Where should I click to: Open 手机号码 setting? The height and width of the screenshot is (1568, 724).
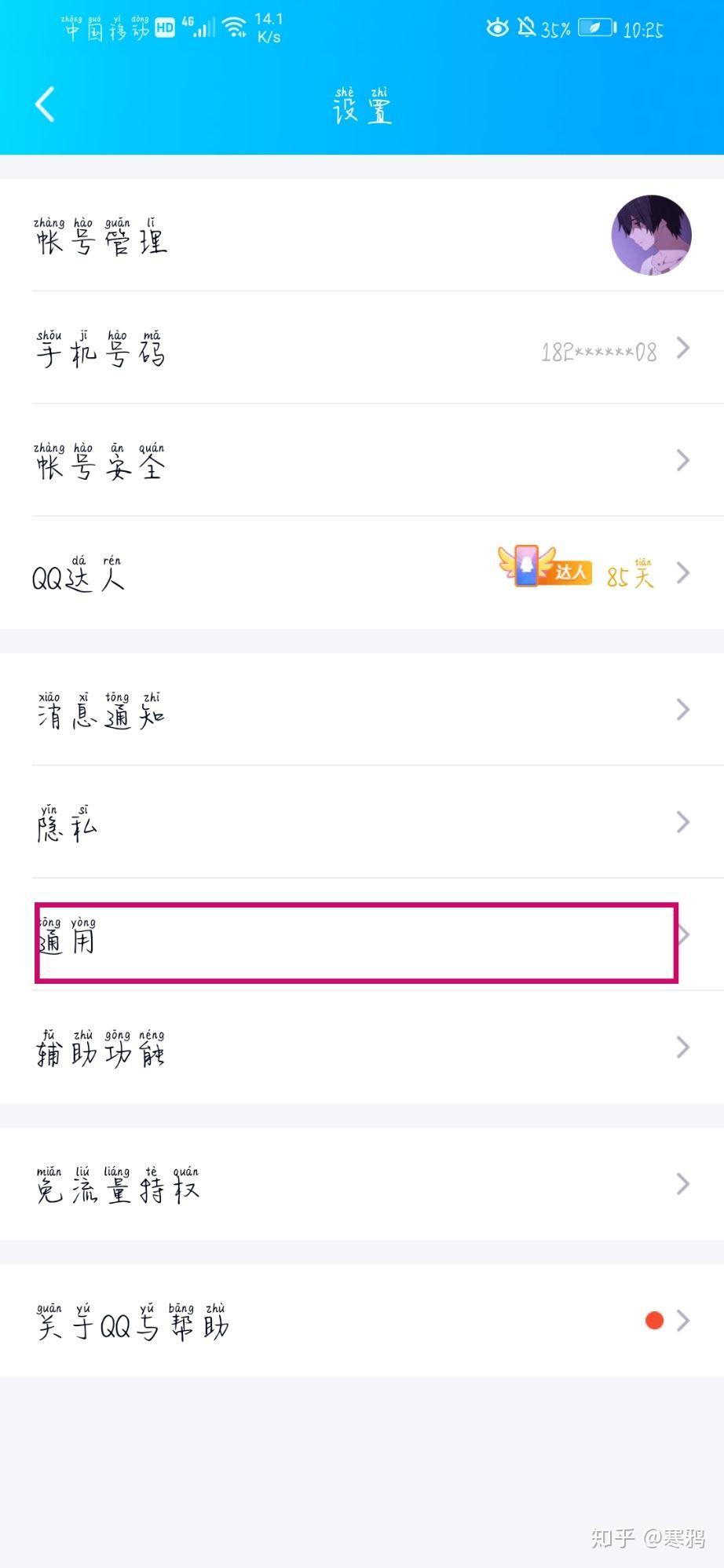(x=361, y=349)
